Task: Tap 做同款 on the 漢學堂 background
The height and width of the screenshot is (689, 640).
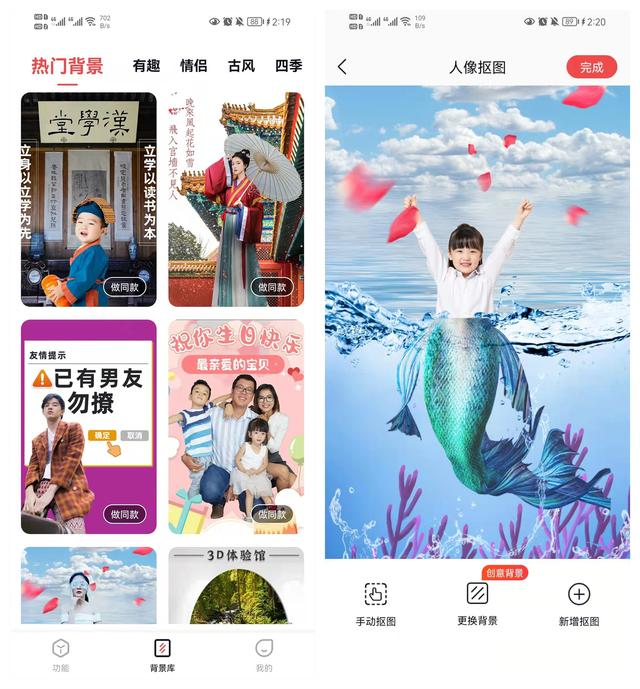Action: (x=124, y=287)
